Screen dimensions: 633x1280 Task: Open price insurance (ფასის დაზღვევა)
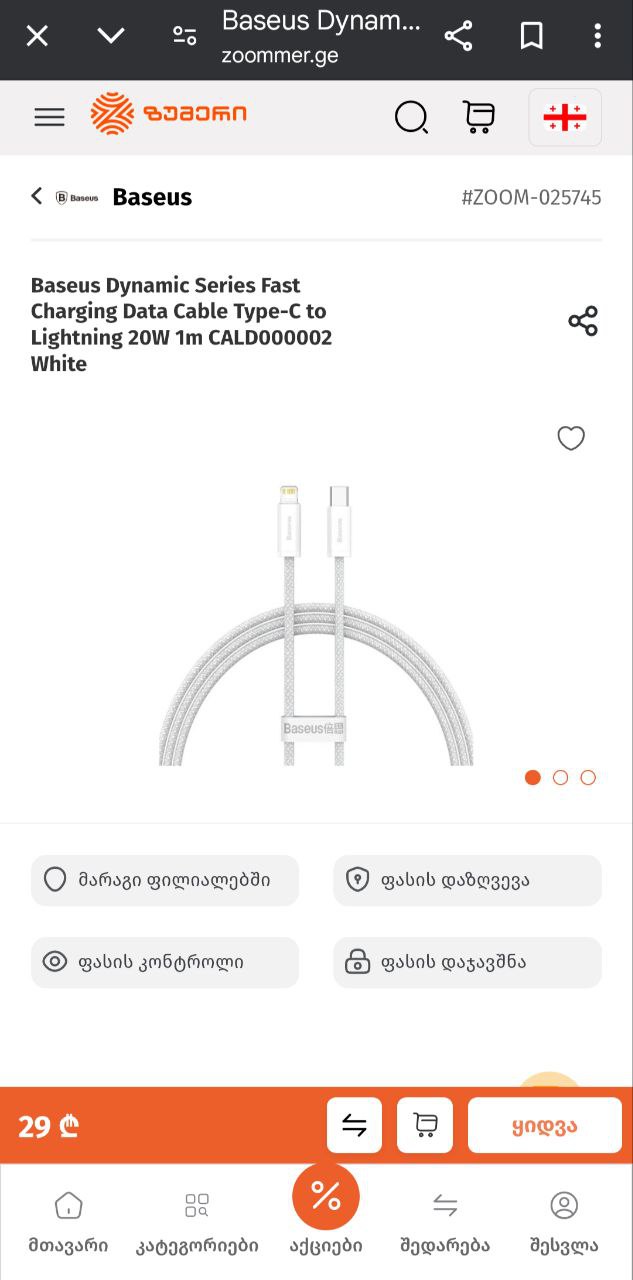467,880
